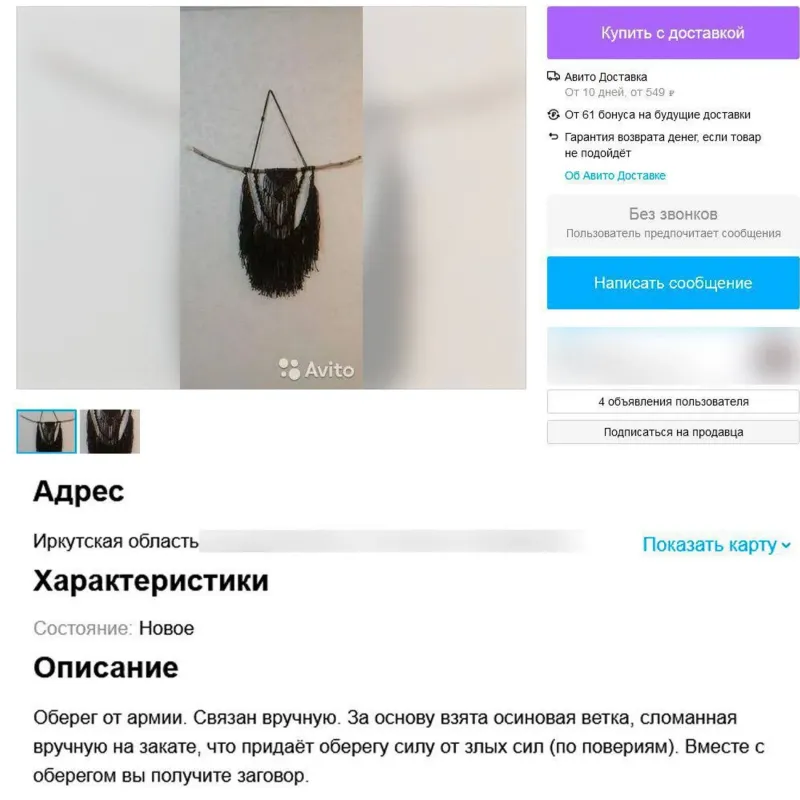This screenshot has width=800, height=800.
Task: Tap Написать сообщение button
Action: [x=672, y=283]
